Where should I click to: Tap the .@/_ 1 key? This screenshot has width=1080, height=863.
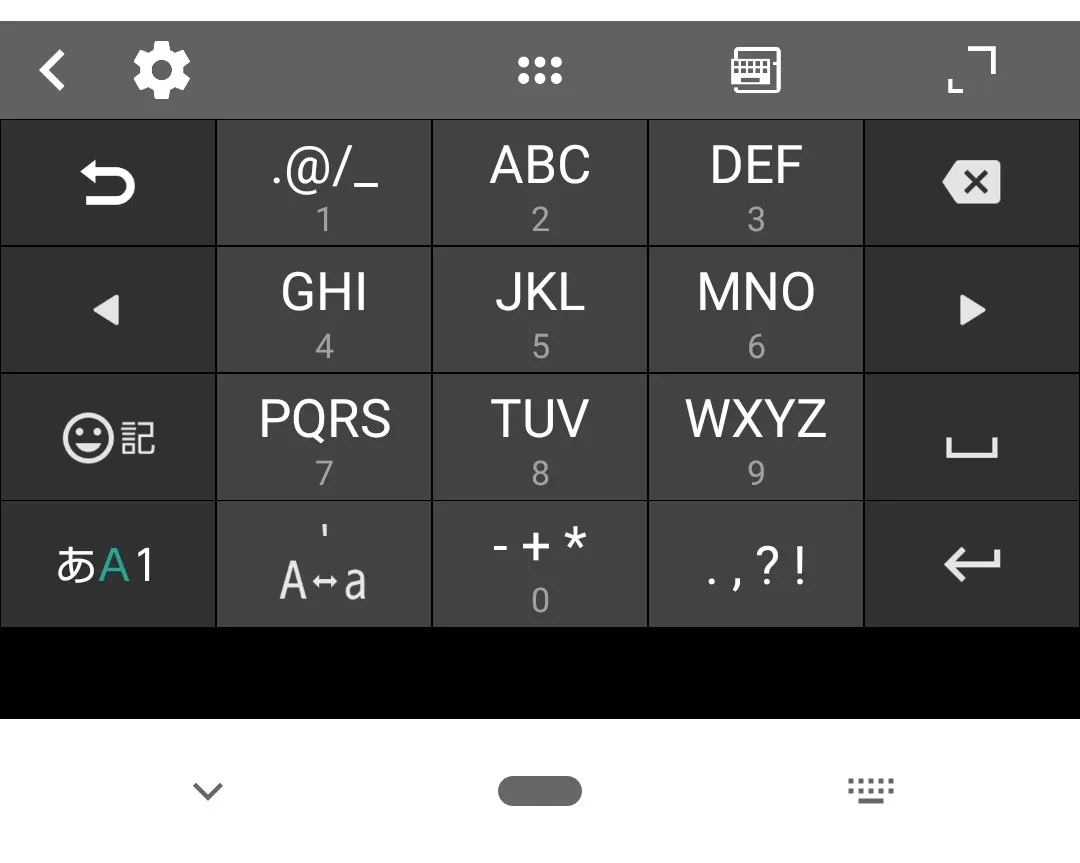pos(324,183)
